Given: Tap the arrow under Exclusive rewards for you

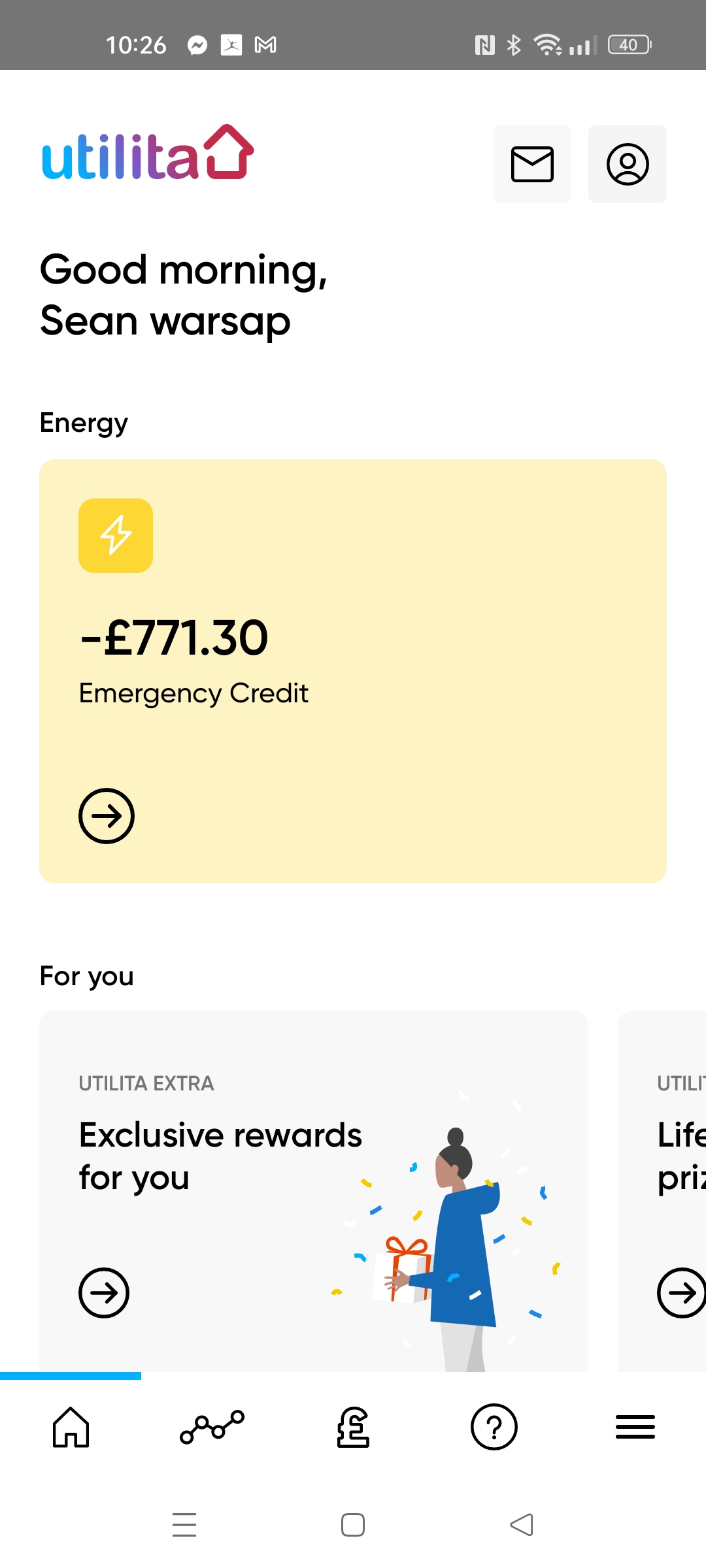Looking at the screenshot, I should [x=104, y=1293].
